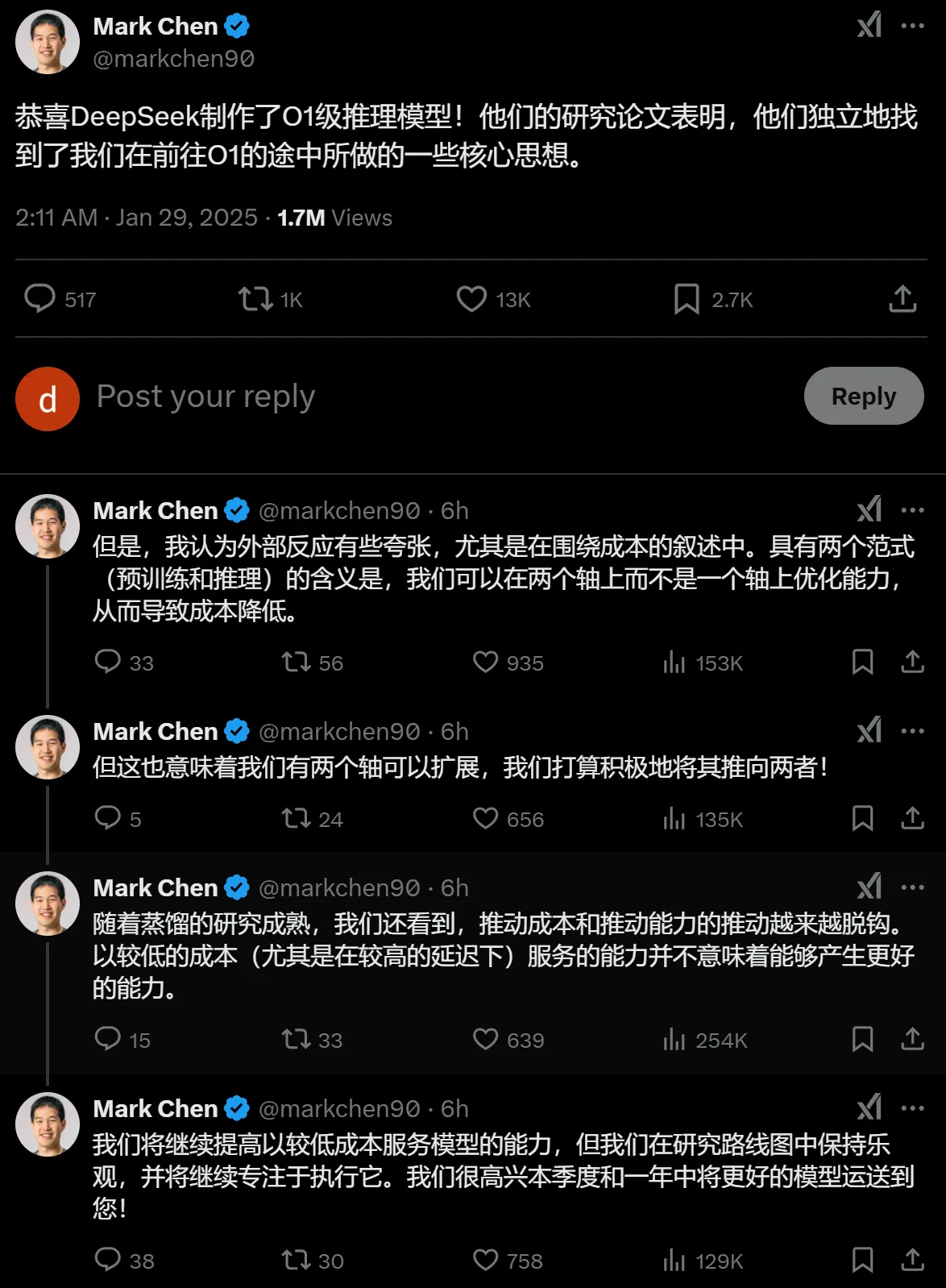Bookmark the reply with 639 likes
Image resolution: width=946 pixels, height=1288 pixels.
point(862,1040)
